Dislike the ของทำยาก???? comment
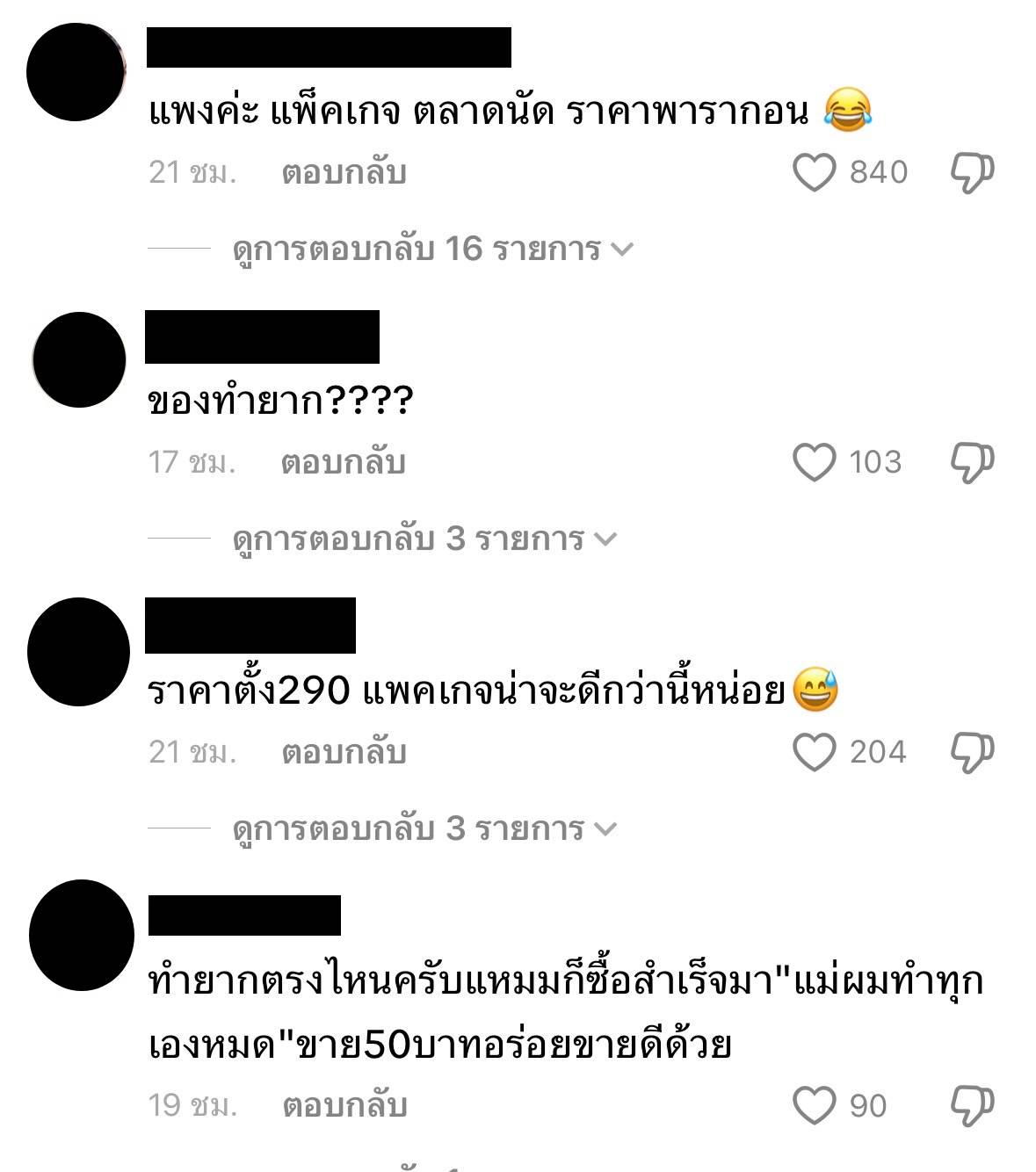Image resolution: width=1036 pixels, height=1172 pixels. pos(972,462)
